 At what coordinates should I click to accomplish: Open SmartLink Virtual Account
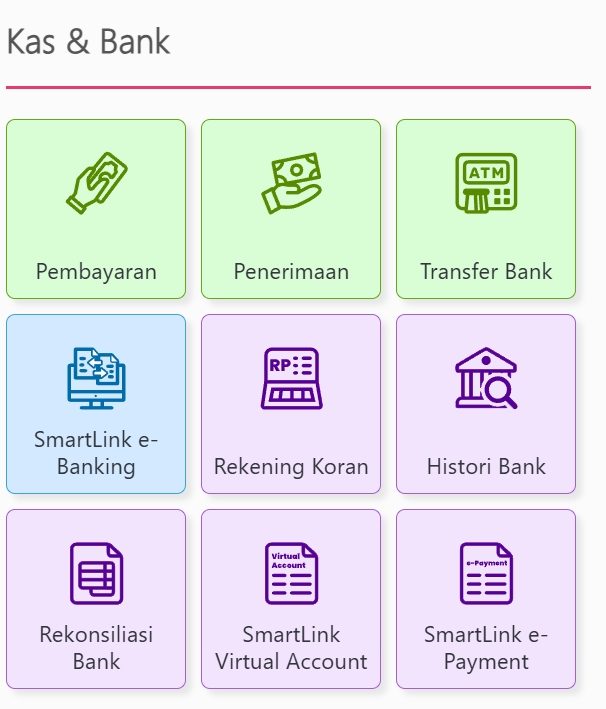click(291, 599)
